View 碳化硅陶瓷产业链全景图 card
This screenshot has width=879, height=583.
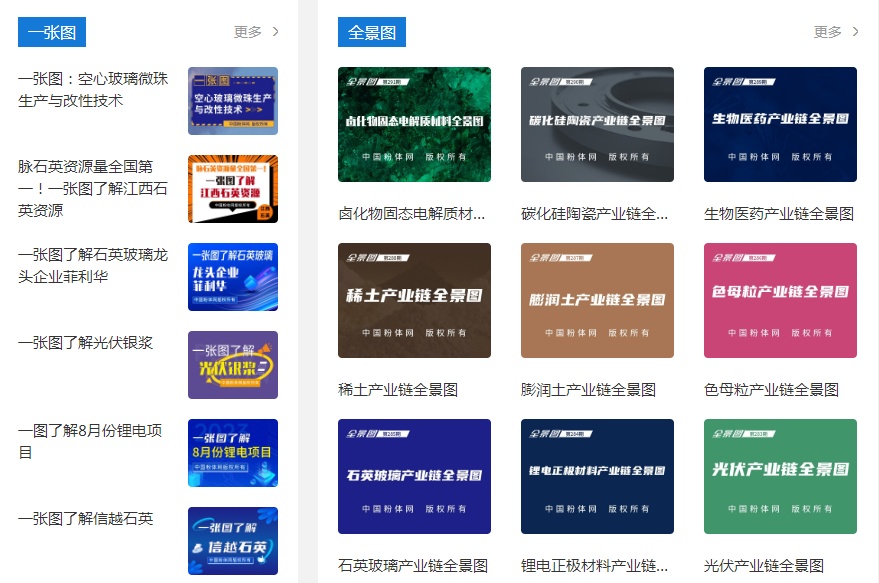tap(597, 125)
